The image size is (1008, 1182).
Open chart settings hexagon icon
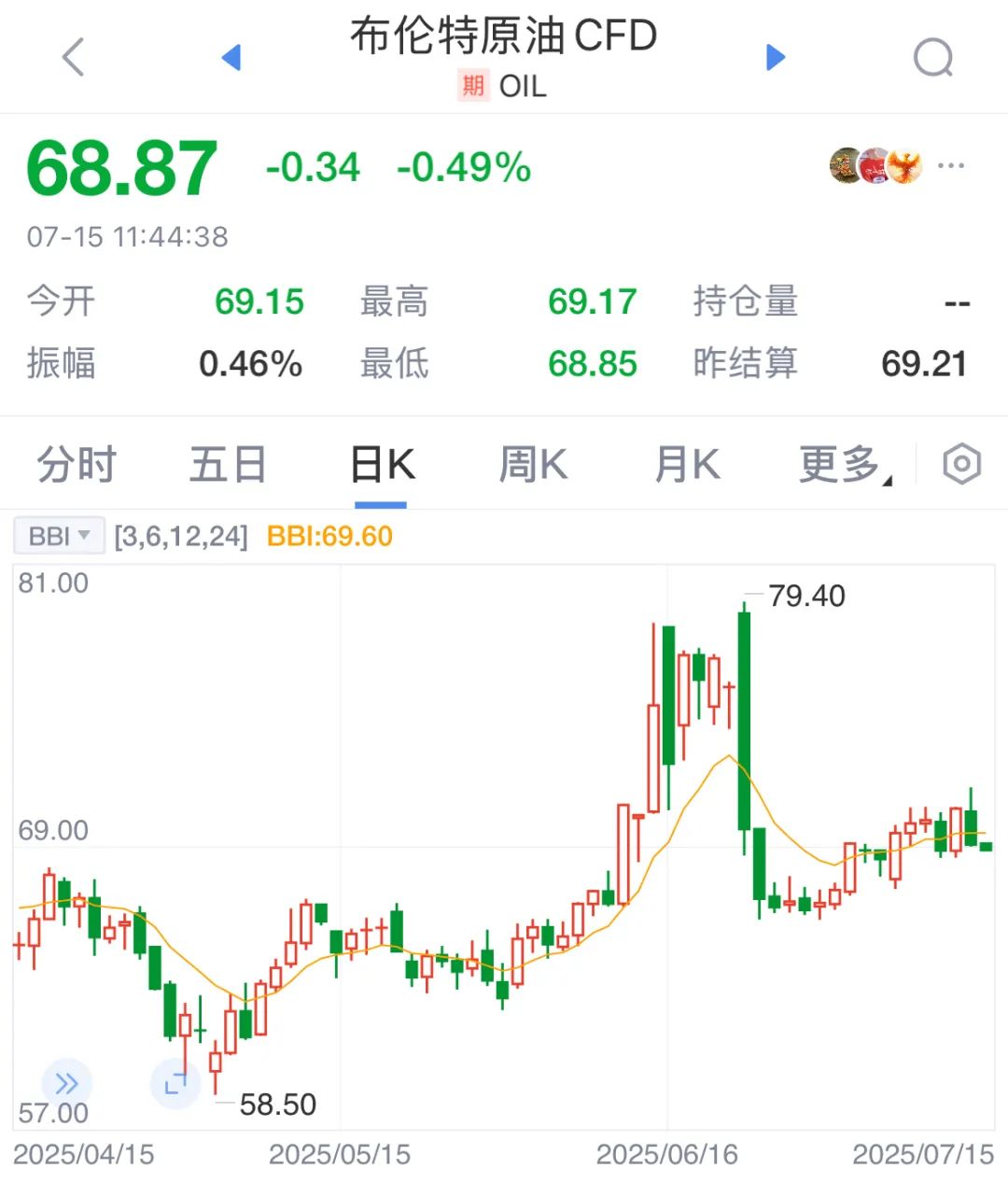[x=961, y=464]
